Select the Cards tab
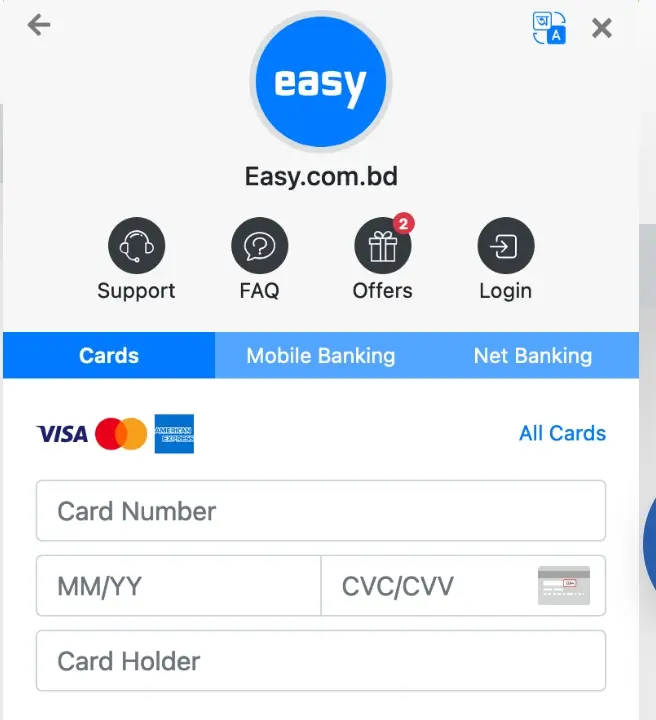 tap(109, 356)
